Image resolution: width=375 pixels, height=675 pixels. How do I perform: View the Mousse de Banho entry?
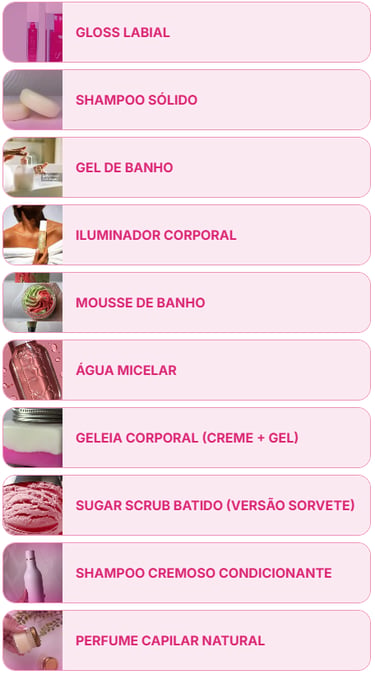tap(186, 303)
